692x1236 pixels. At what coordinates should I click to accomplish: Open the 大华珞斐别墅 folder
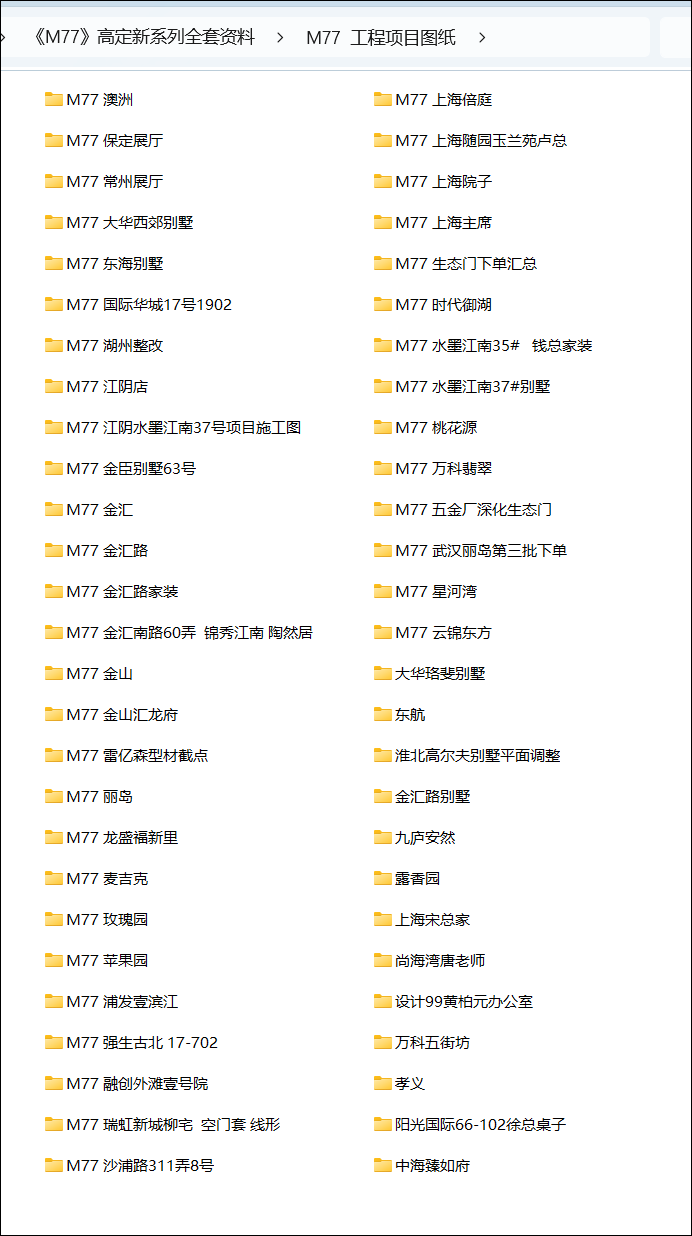point(440,673)
